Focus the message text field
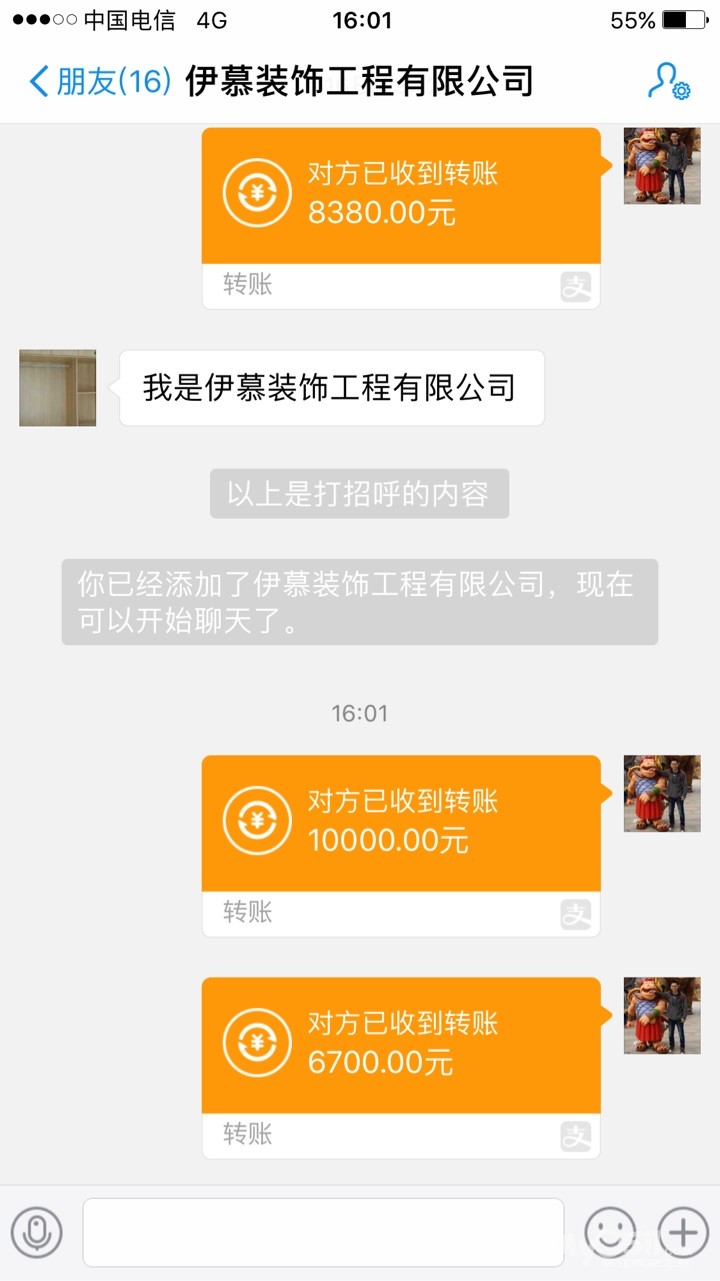The width and height of the screenshot is (720, 1281). [x=323, y=1232]
